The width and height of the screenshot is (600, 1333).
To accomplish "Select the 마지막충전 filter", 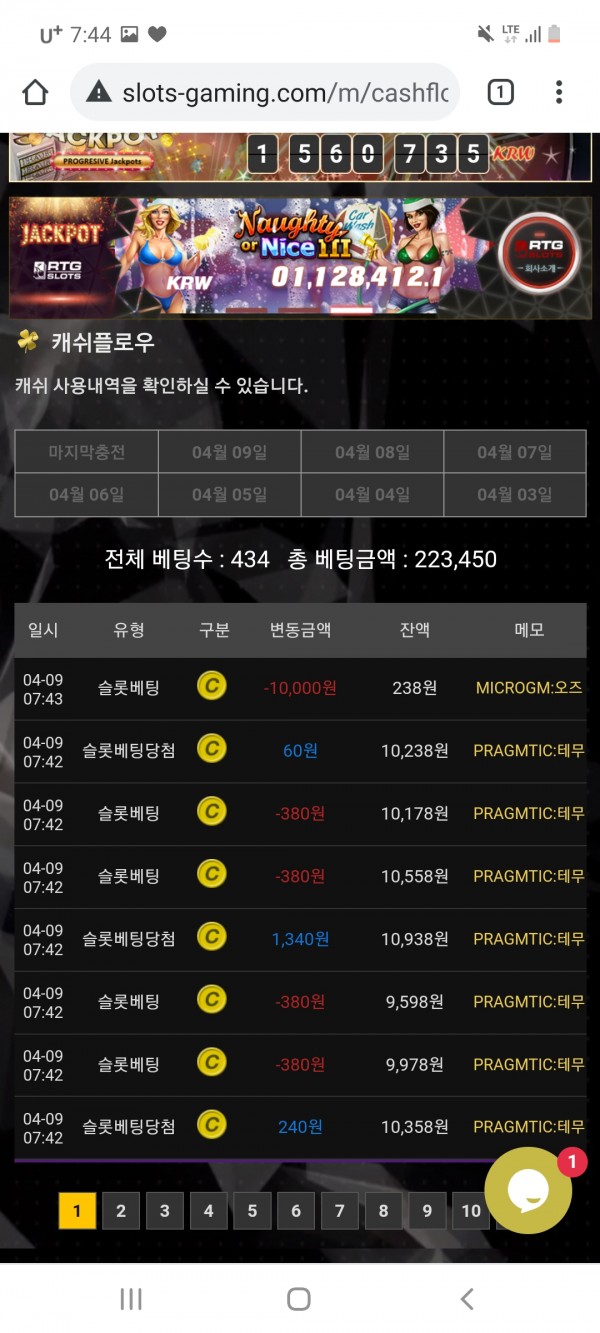I will click(87, 452).
